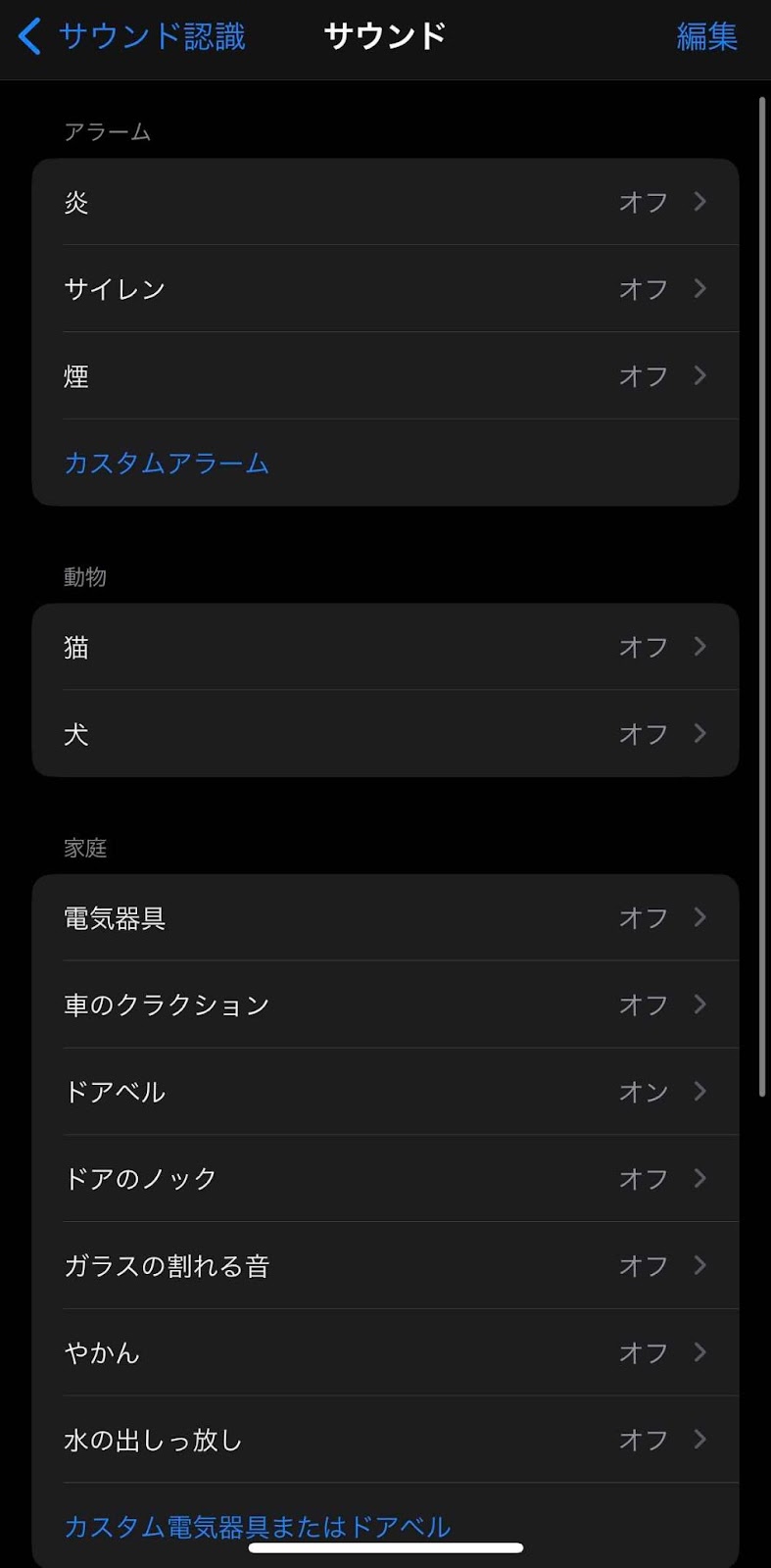This screenshot has width=771, height=1568.
Task: Open the 電気器具 row
Action: coord(385,917)
